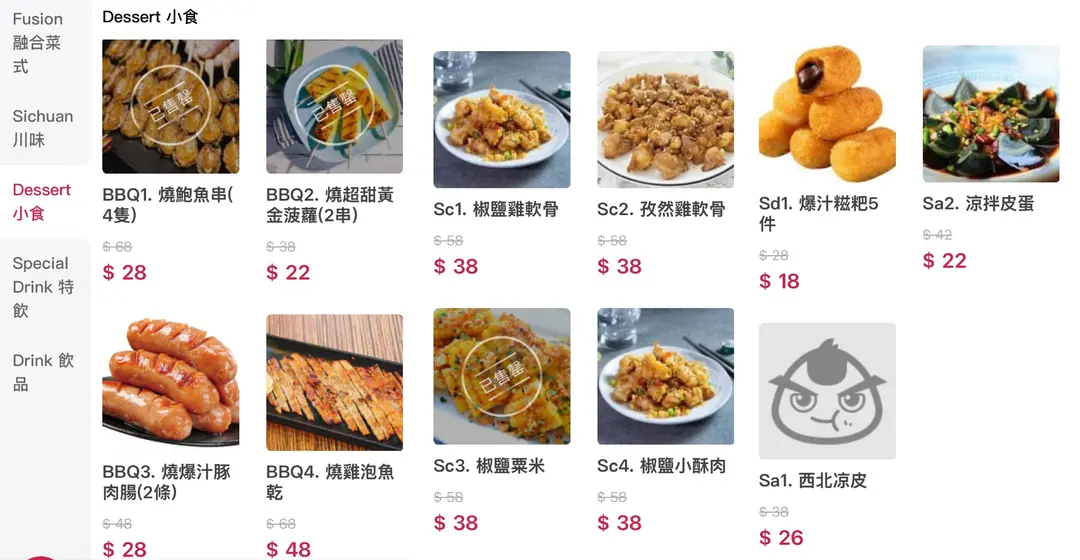Select the Dessert 小食 category
Viewport: 1080px width, 560px height.
pyautogui.click(x=42, y=201)
